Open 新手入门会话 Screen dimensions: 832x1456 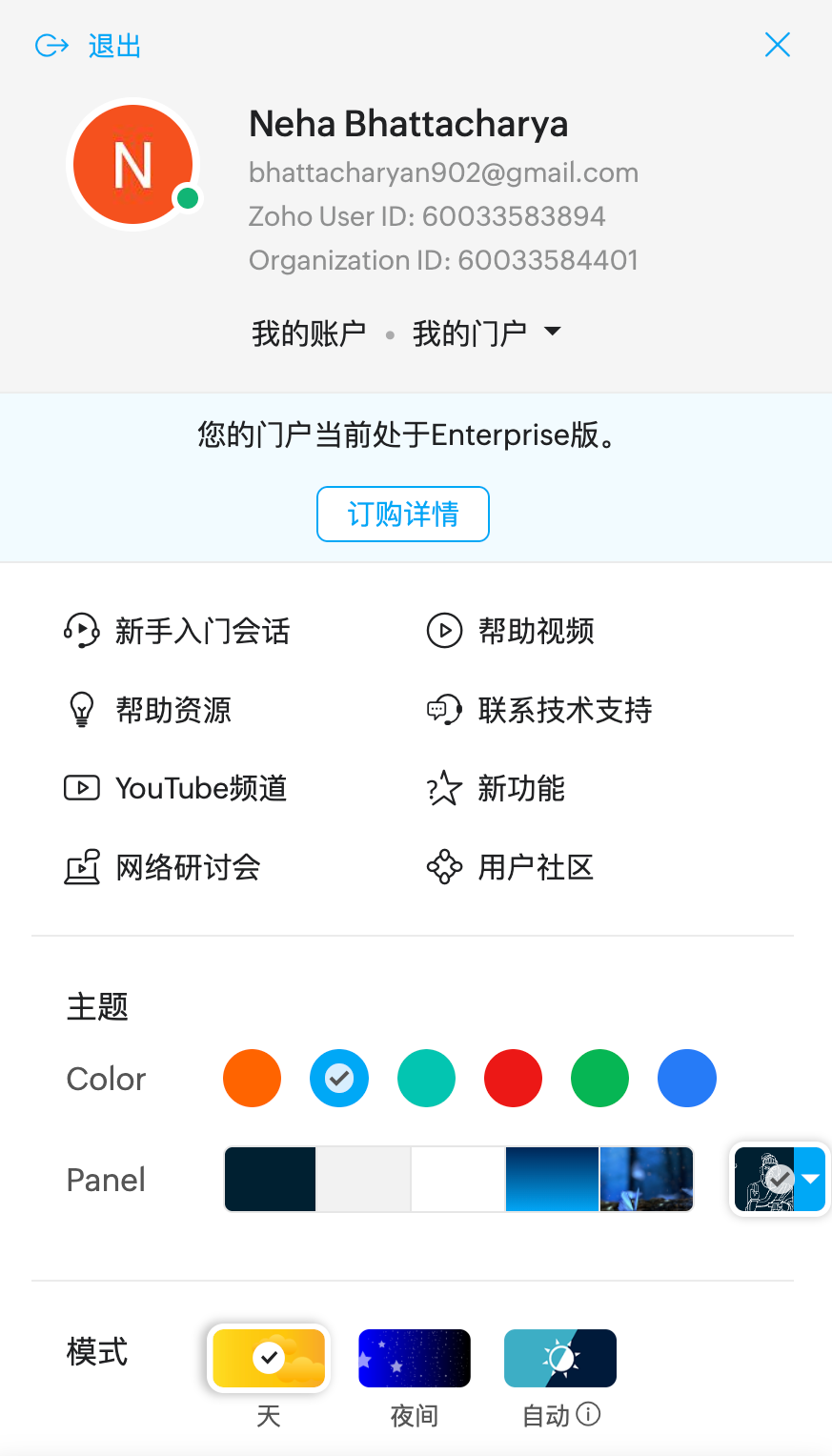(x=177, y=631)
